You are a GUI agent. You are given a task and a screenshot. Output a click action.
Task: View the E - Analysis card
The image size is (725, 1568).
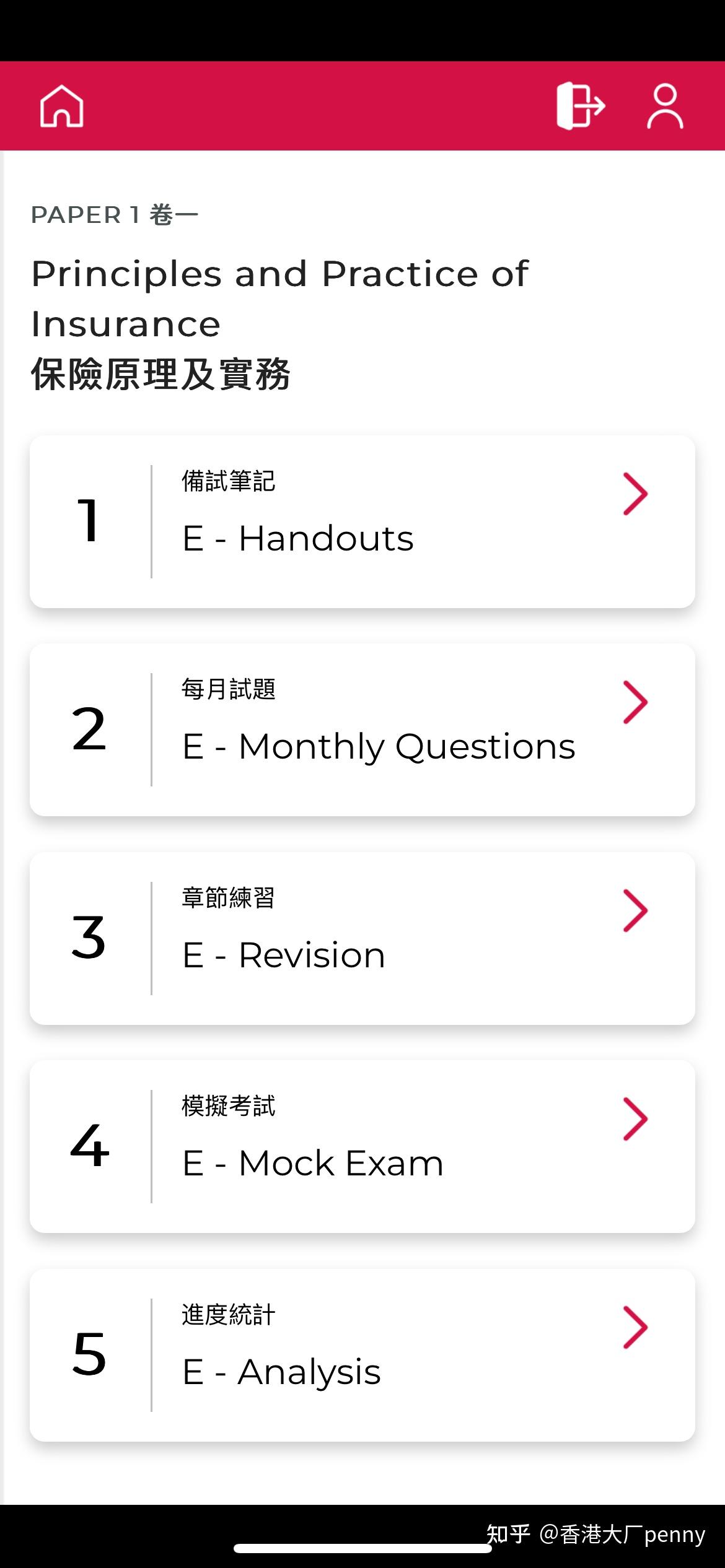tap(362, 1355)
